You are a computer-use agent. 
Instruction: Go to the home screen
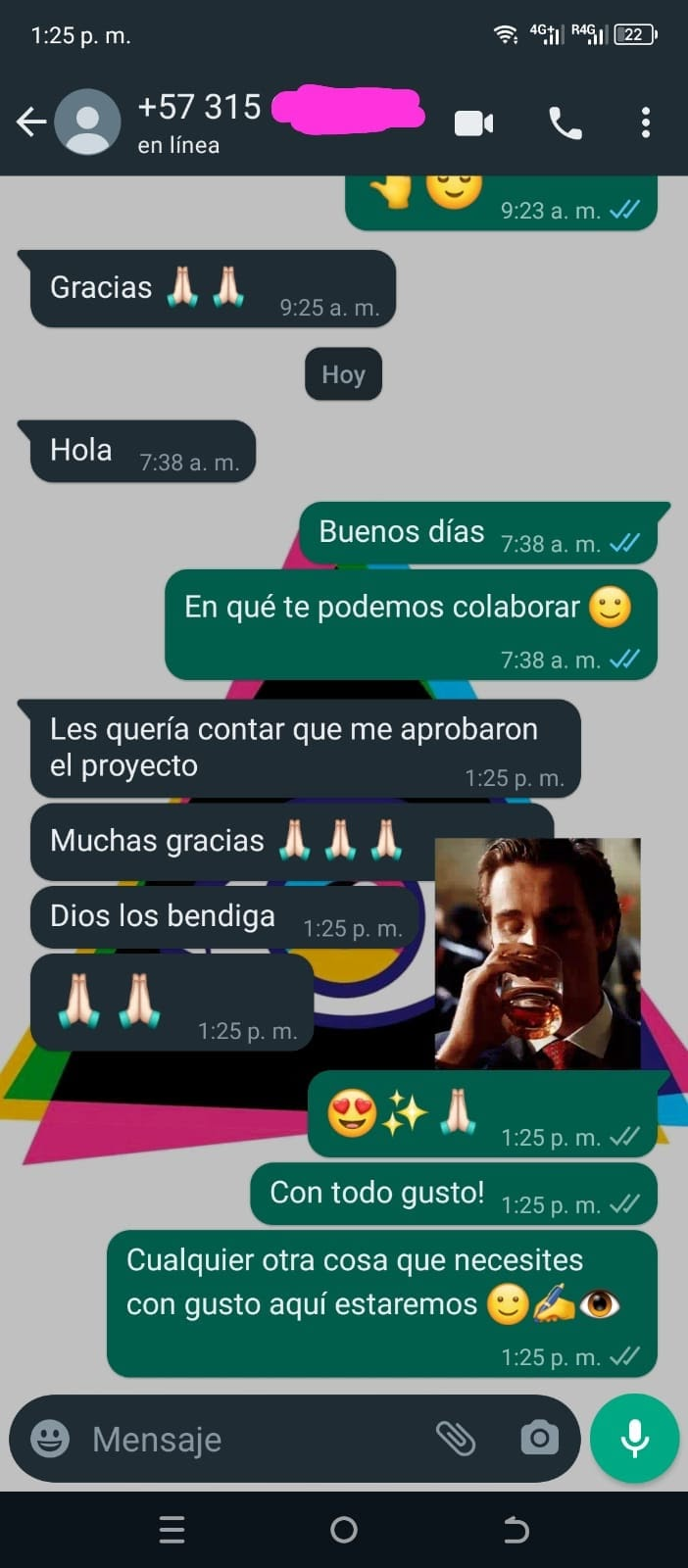coord(344,1530)
